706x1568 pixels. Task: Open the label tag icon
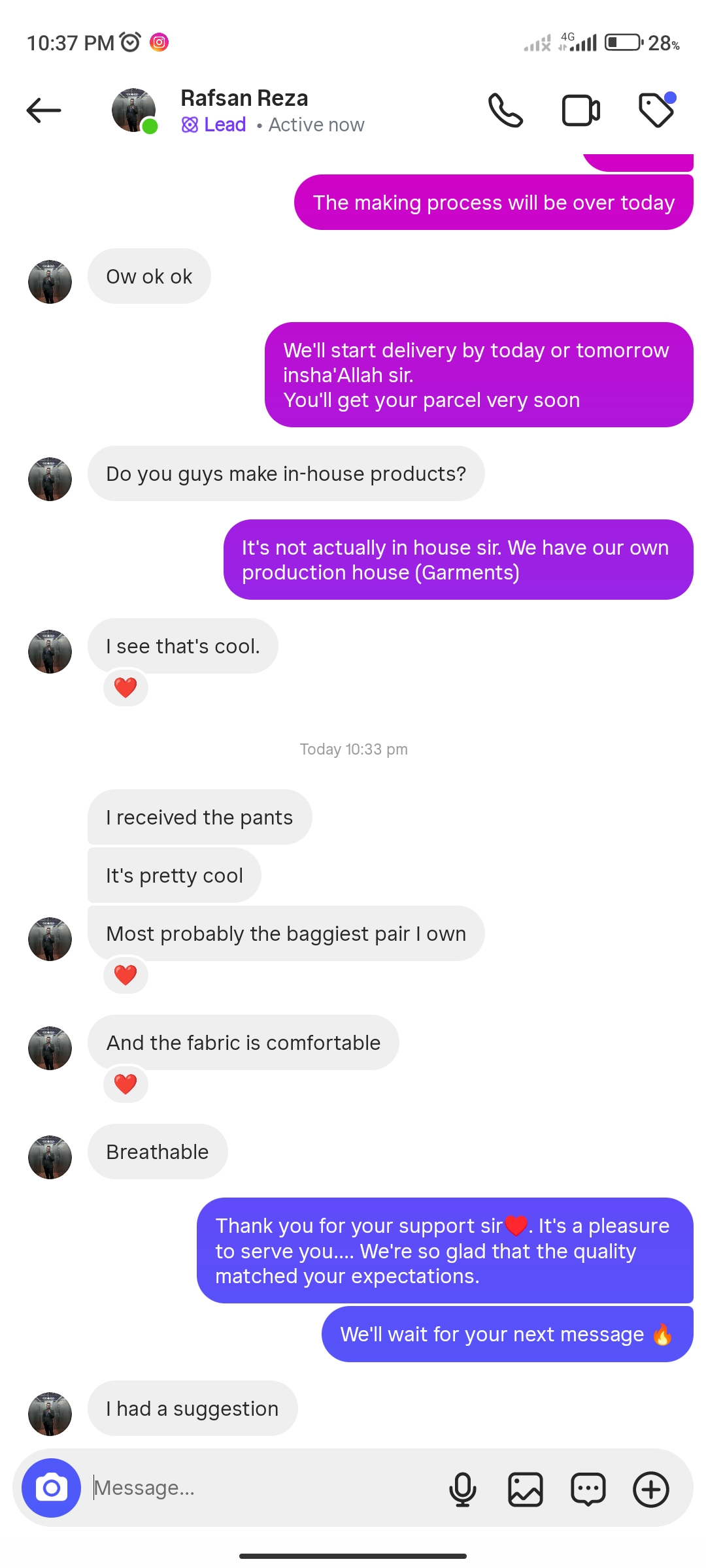(x=656, y=110)
